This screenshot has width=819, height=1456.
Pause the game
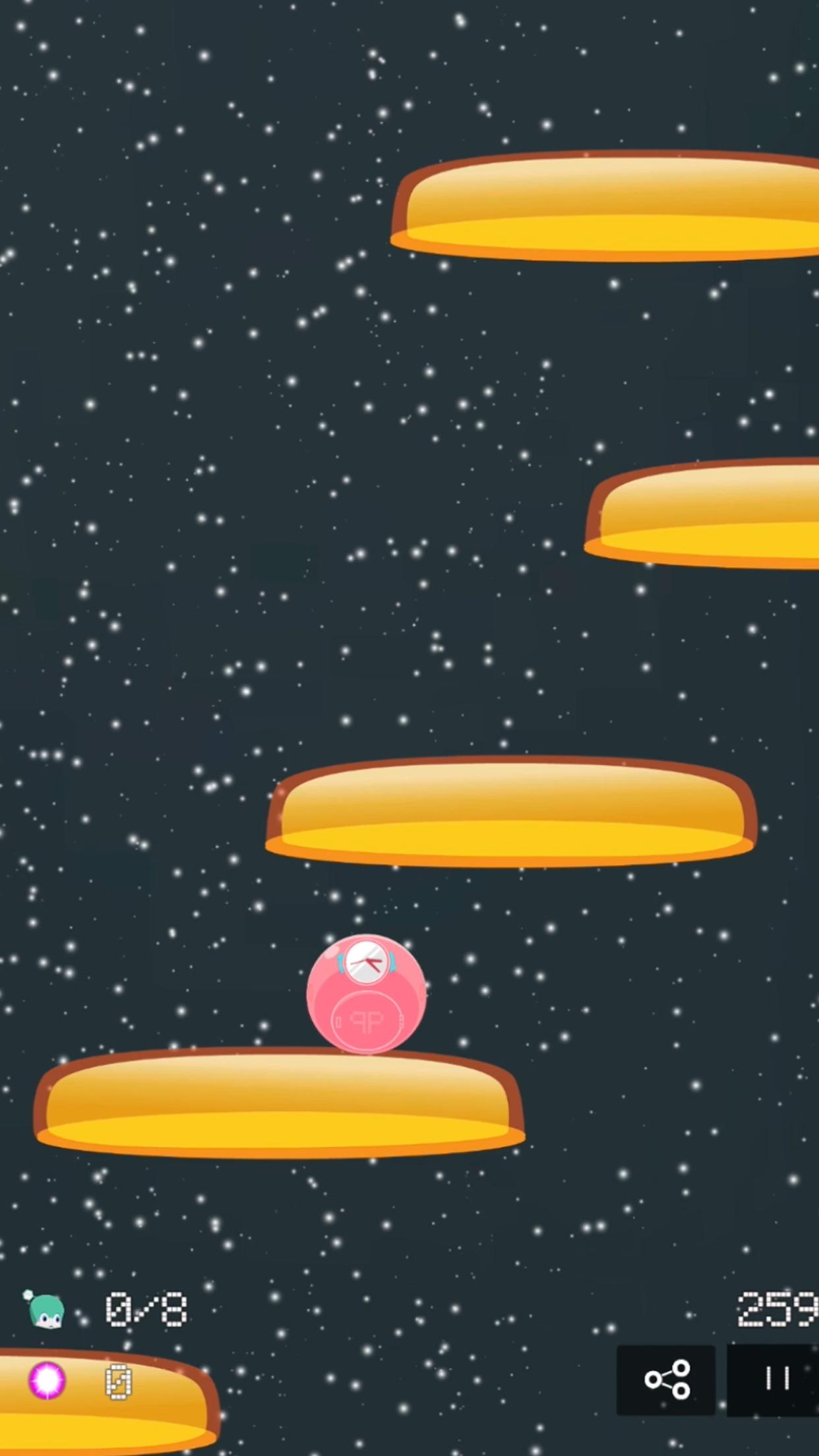point(775,1379)
